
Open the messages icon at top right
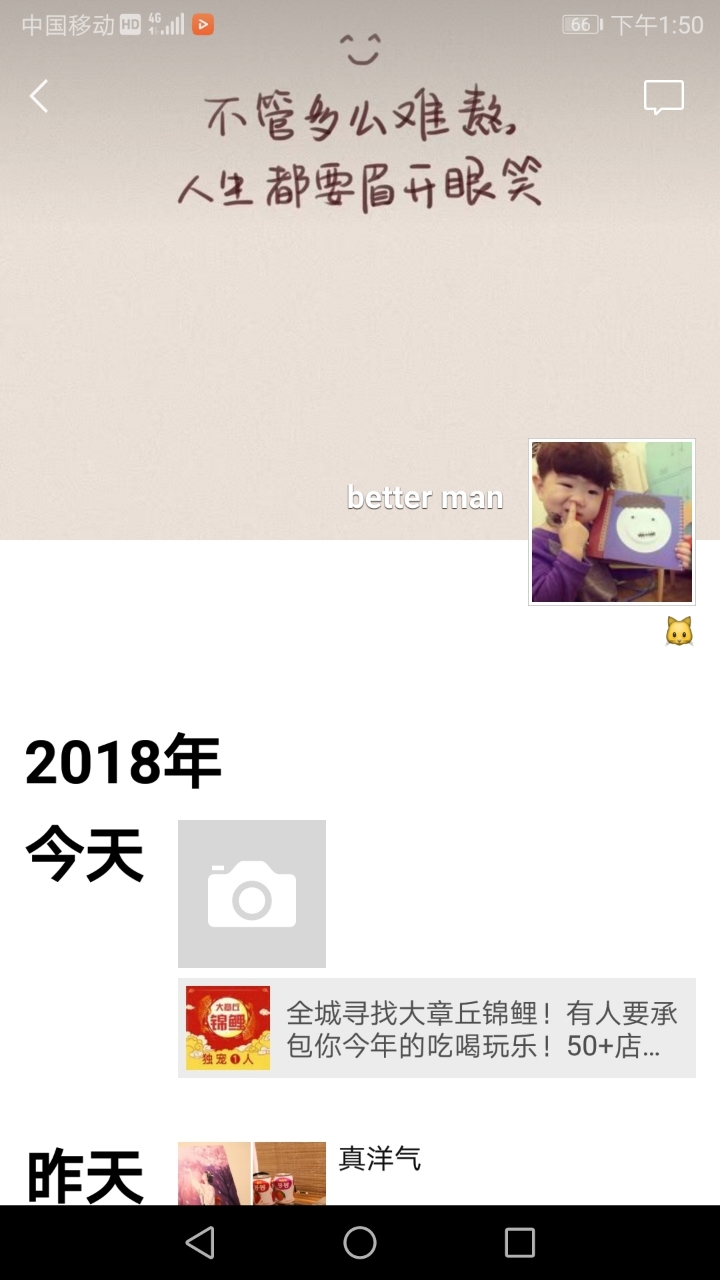(663, 98)
